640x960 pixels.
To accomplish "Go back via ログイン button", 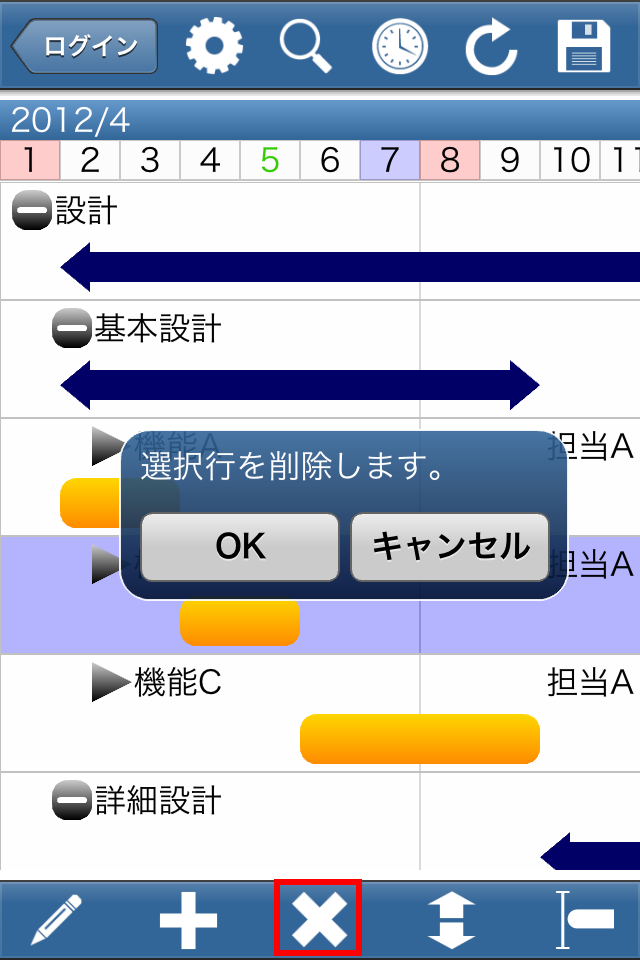I will click(x=86, y=46).
